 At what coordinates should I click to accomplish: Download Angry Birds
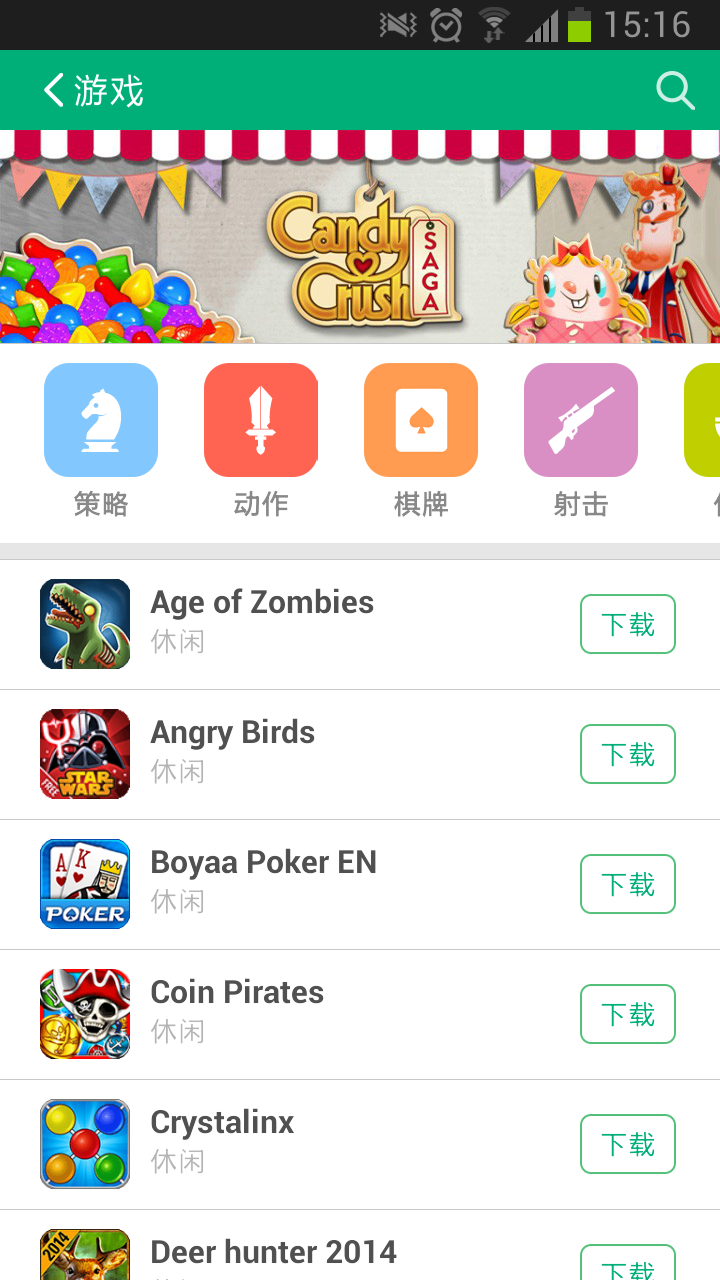coord(627,753)
